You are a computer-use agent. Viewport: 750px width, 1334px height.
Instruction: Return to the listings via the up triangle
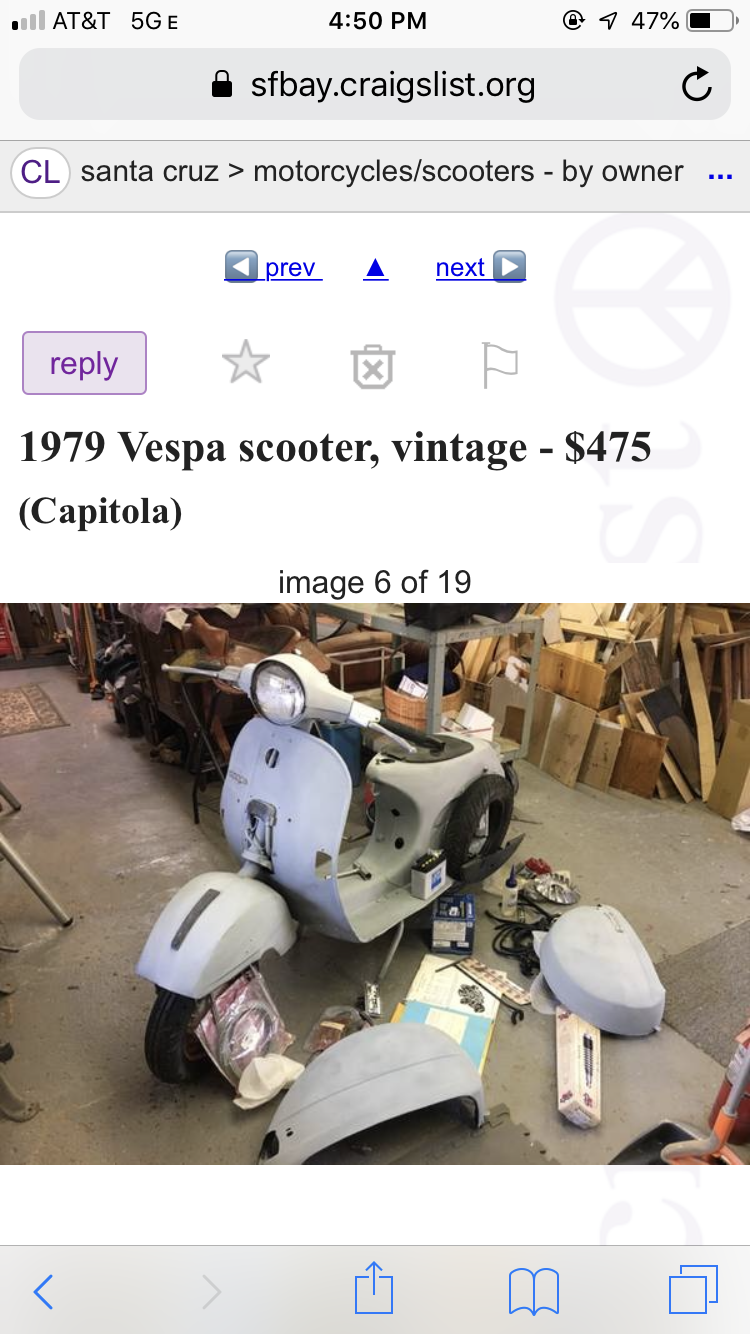tap(375, 267)
